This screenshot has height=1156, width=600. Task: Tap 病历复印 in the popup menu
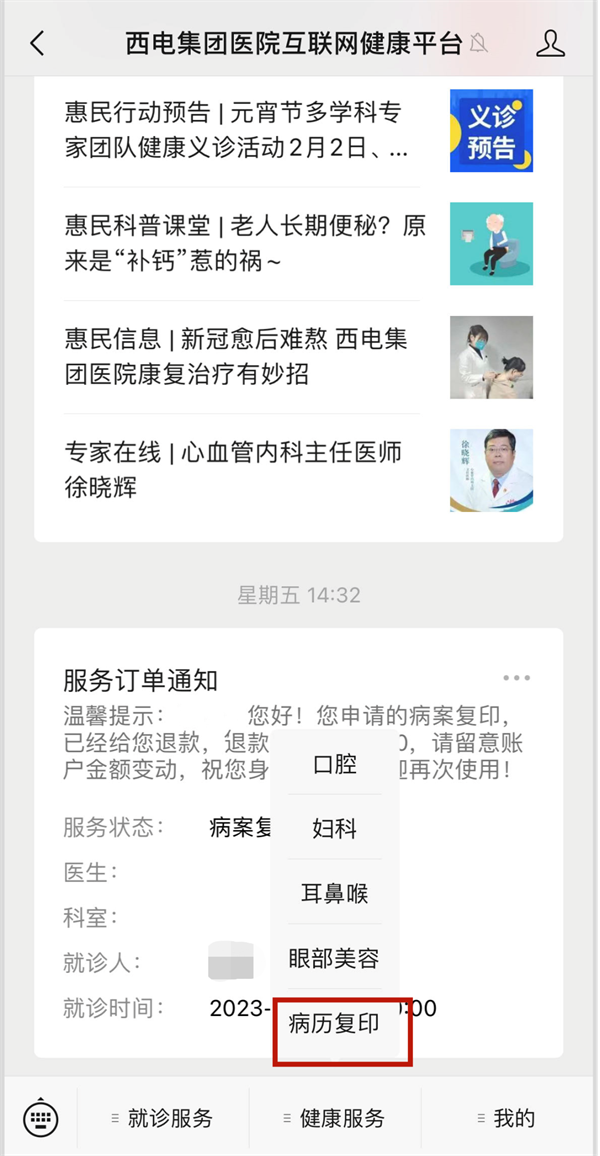click(334, 1024)
